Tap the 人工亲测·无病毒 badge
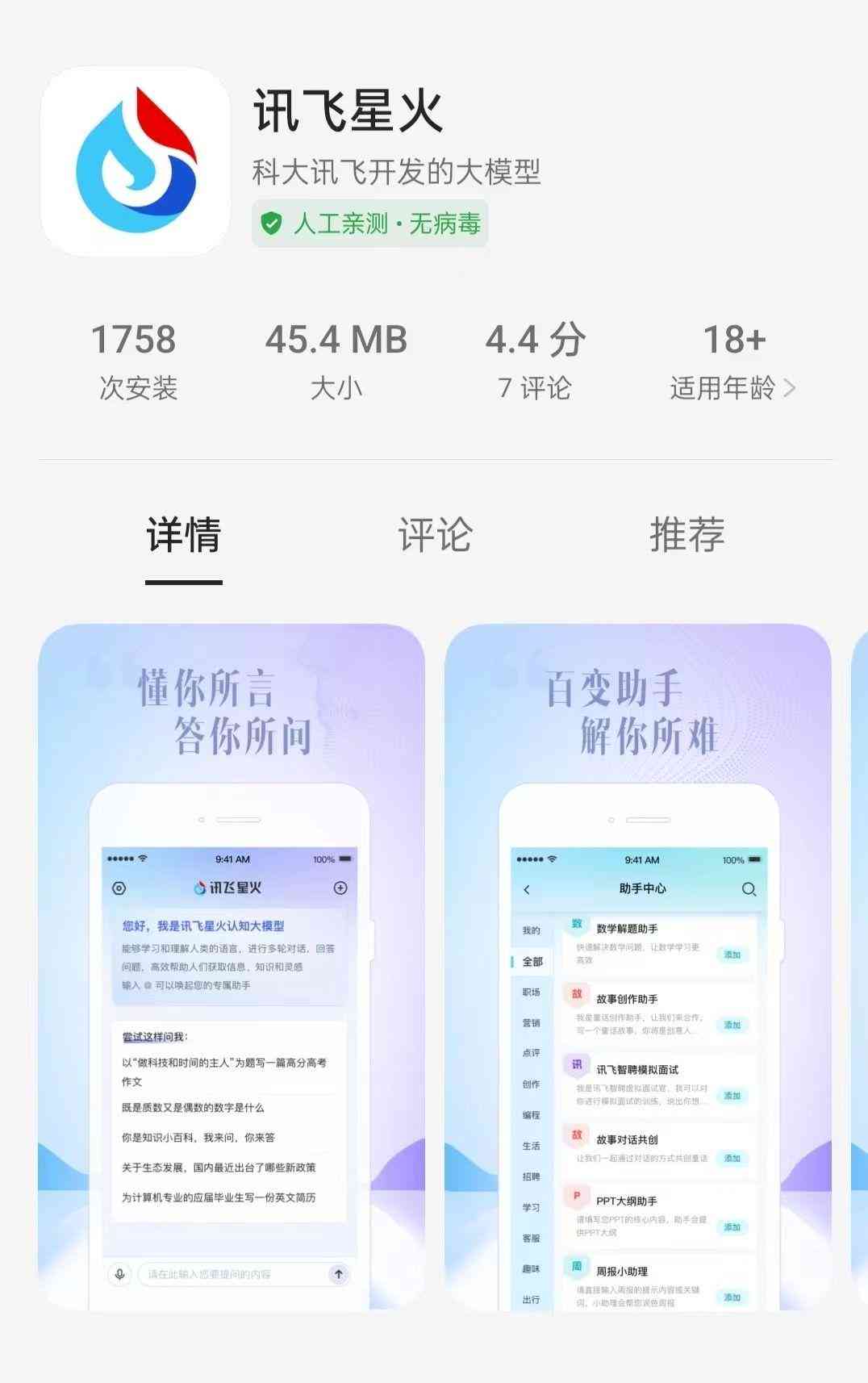868x1383 pixels. [x=370, y=224]
